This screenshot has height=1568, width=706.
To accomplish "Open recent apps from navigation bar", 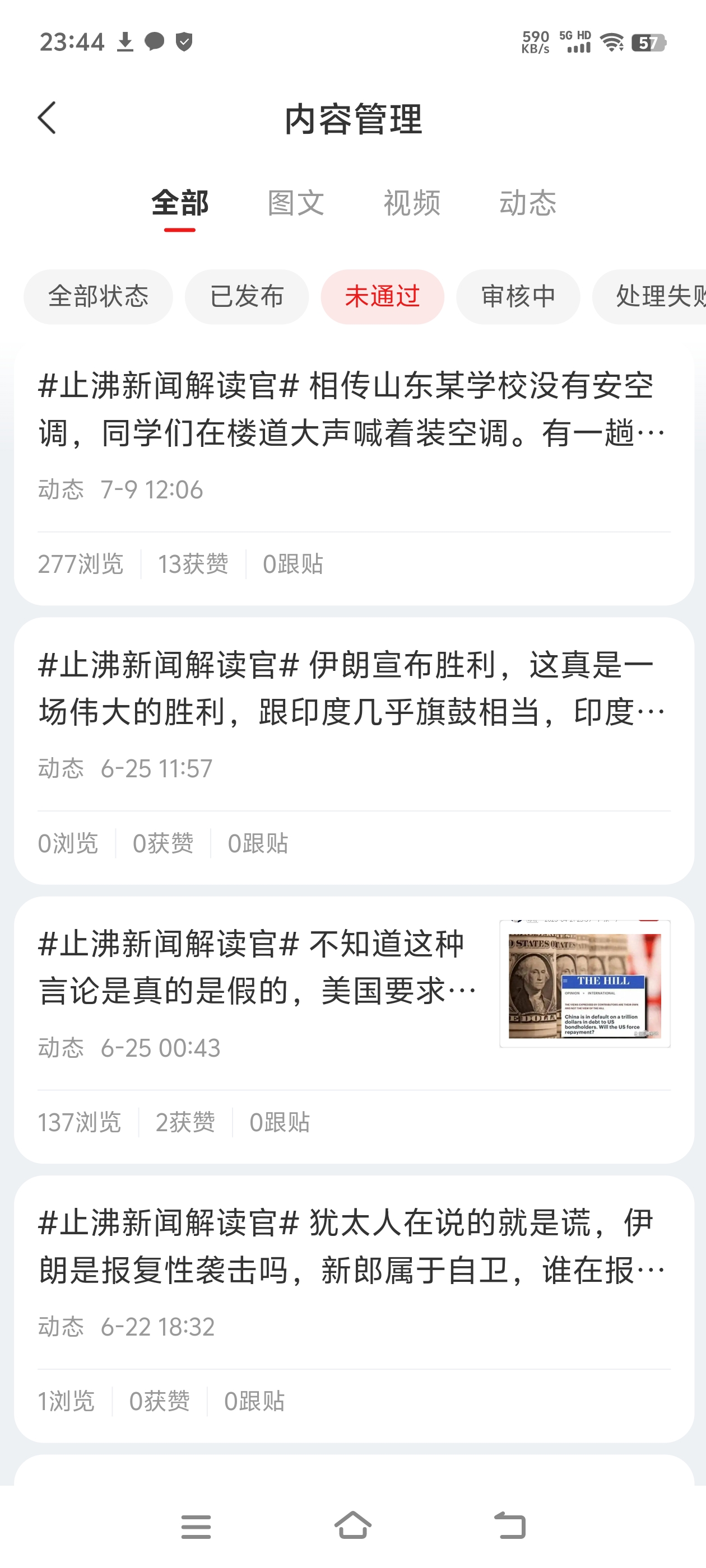I will 196,1526.
